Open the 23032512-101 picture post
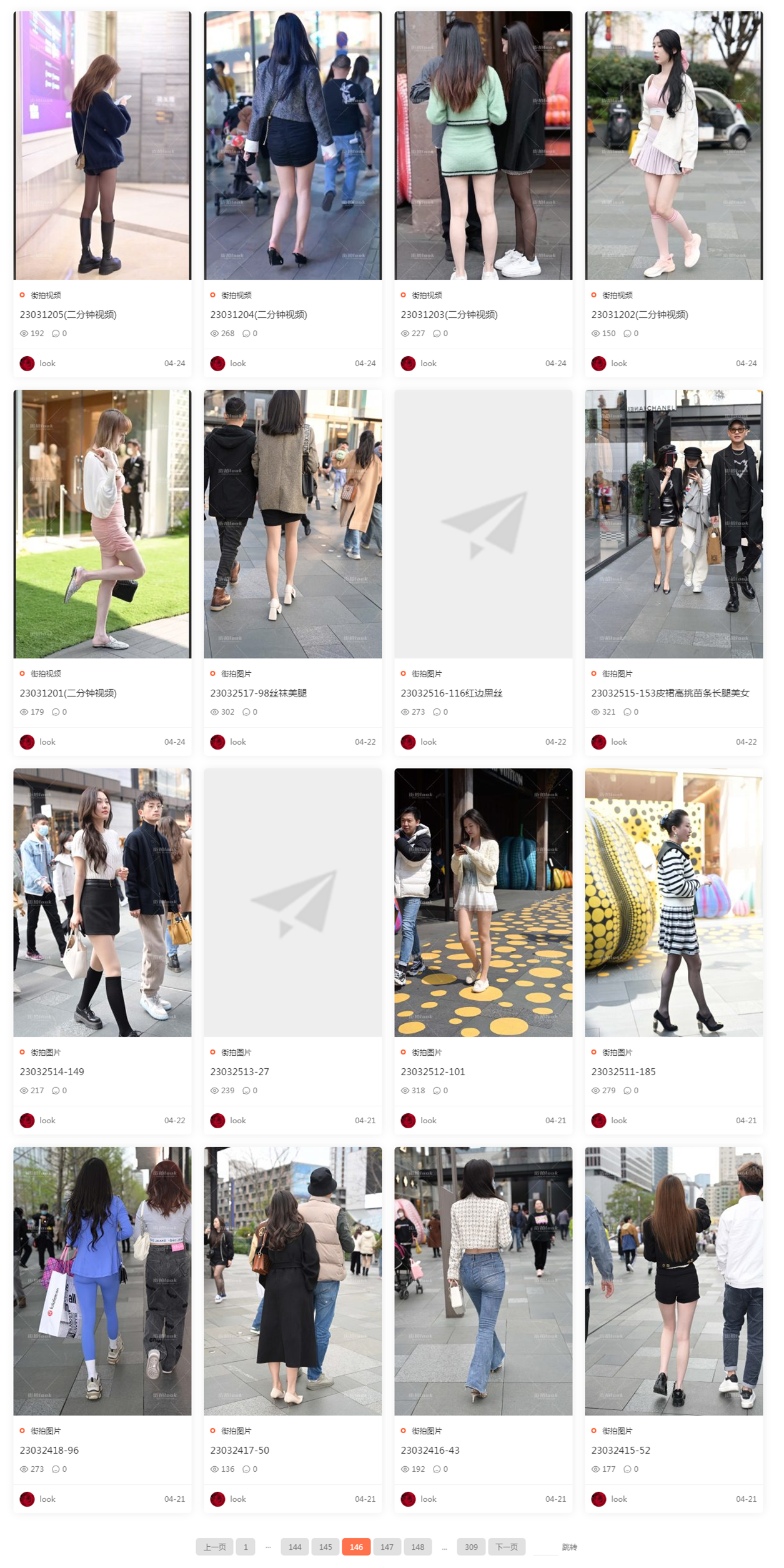784x1568 pixels. pyautogui.click(x=433, y=1071)
